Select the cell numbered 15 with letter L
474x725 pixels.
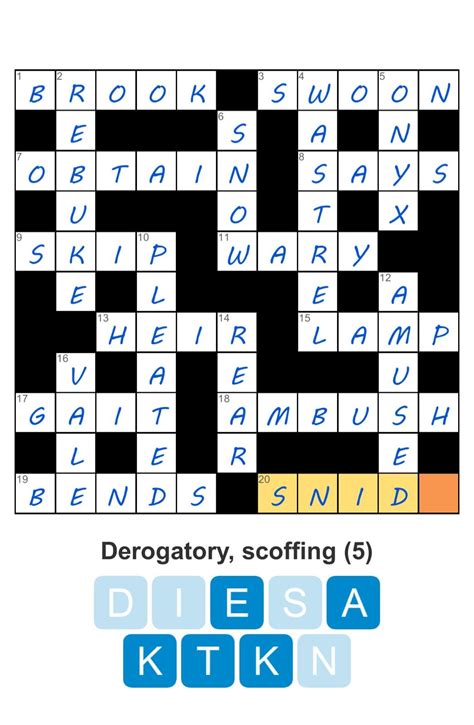click(318, 332)
